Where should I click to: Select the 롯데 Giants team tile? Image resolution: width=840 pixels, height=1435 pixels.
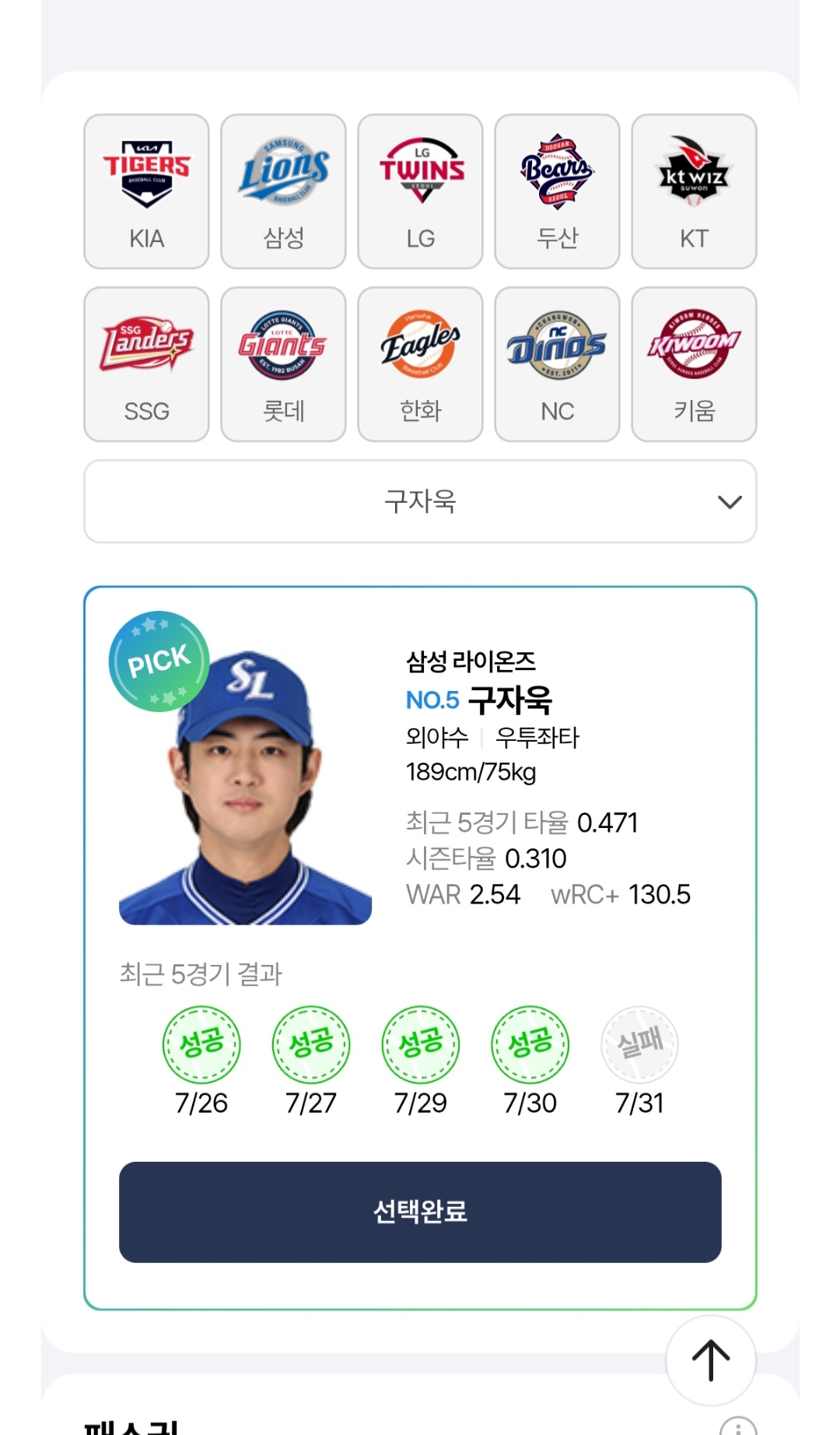click(x=283, y=364)
